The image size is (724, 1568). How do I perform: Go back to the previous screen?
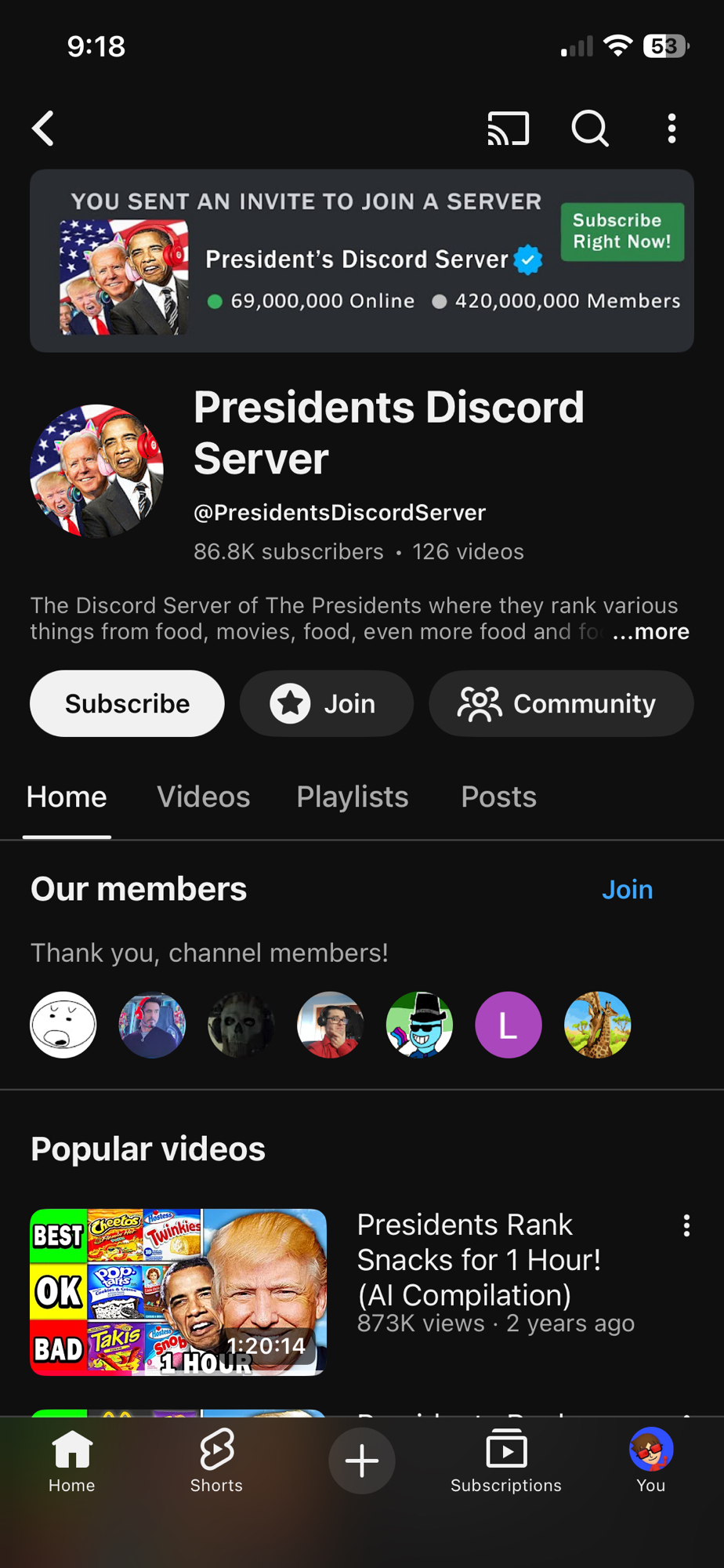click(x=44, y=129)
